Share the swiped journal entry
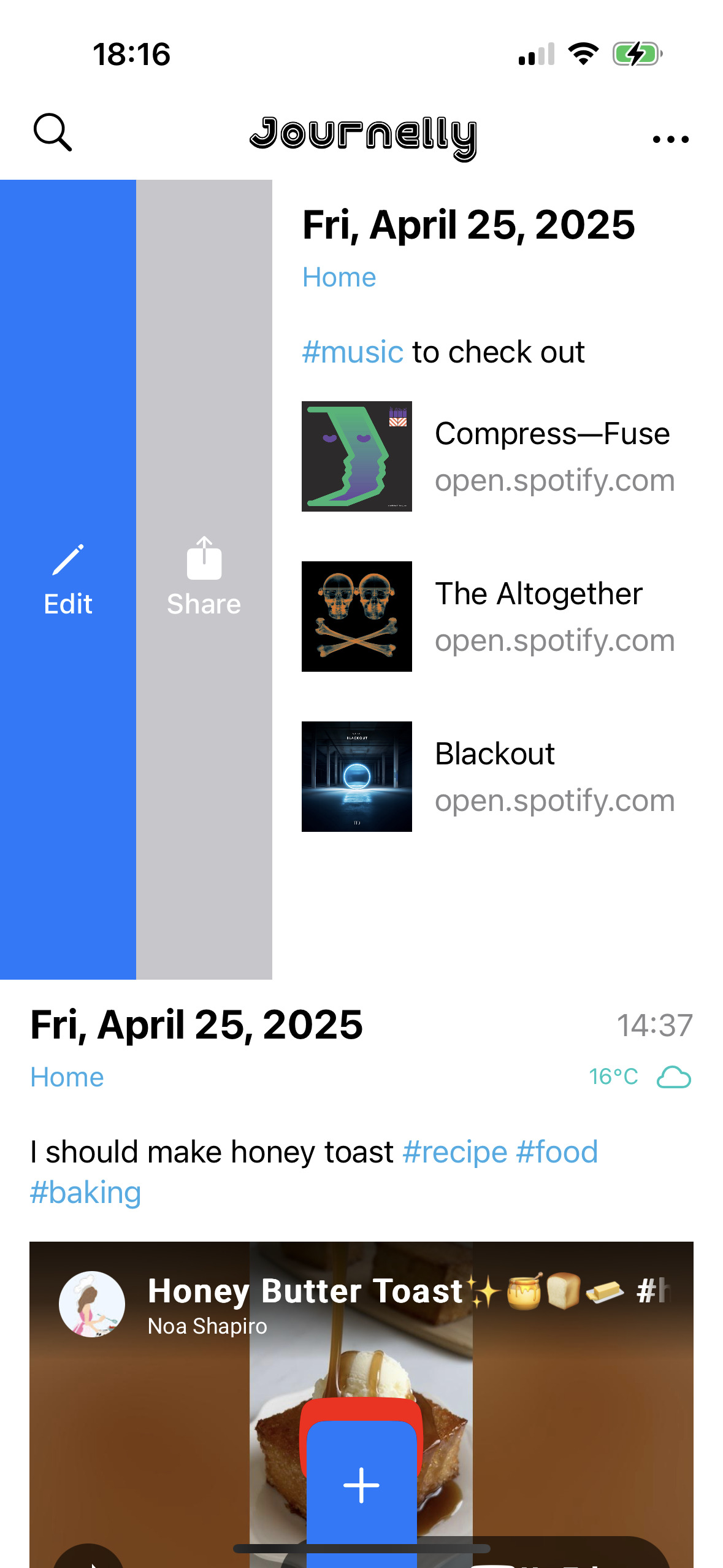 click(204, 579)
